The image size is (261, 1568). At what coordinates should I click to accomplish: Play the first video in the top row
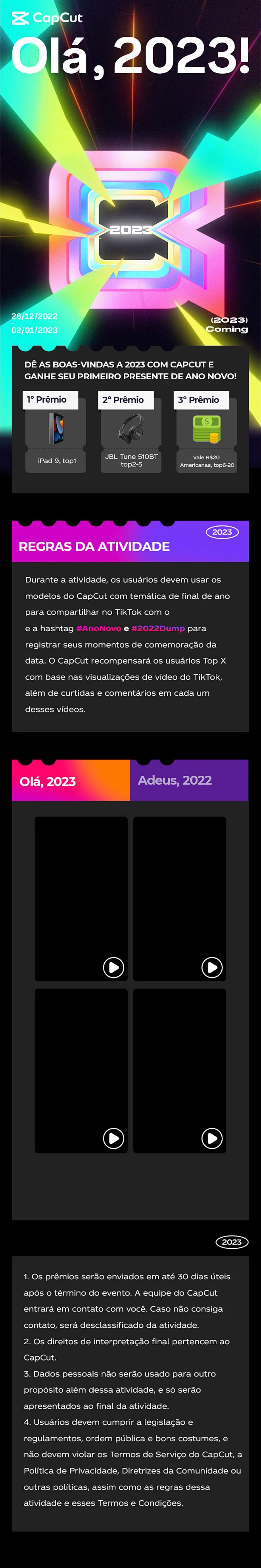(113, 967)
